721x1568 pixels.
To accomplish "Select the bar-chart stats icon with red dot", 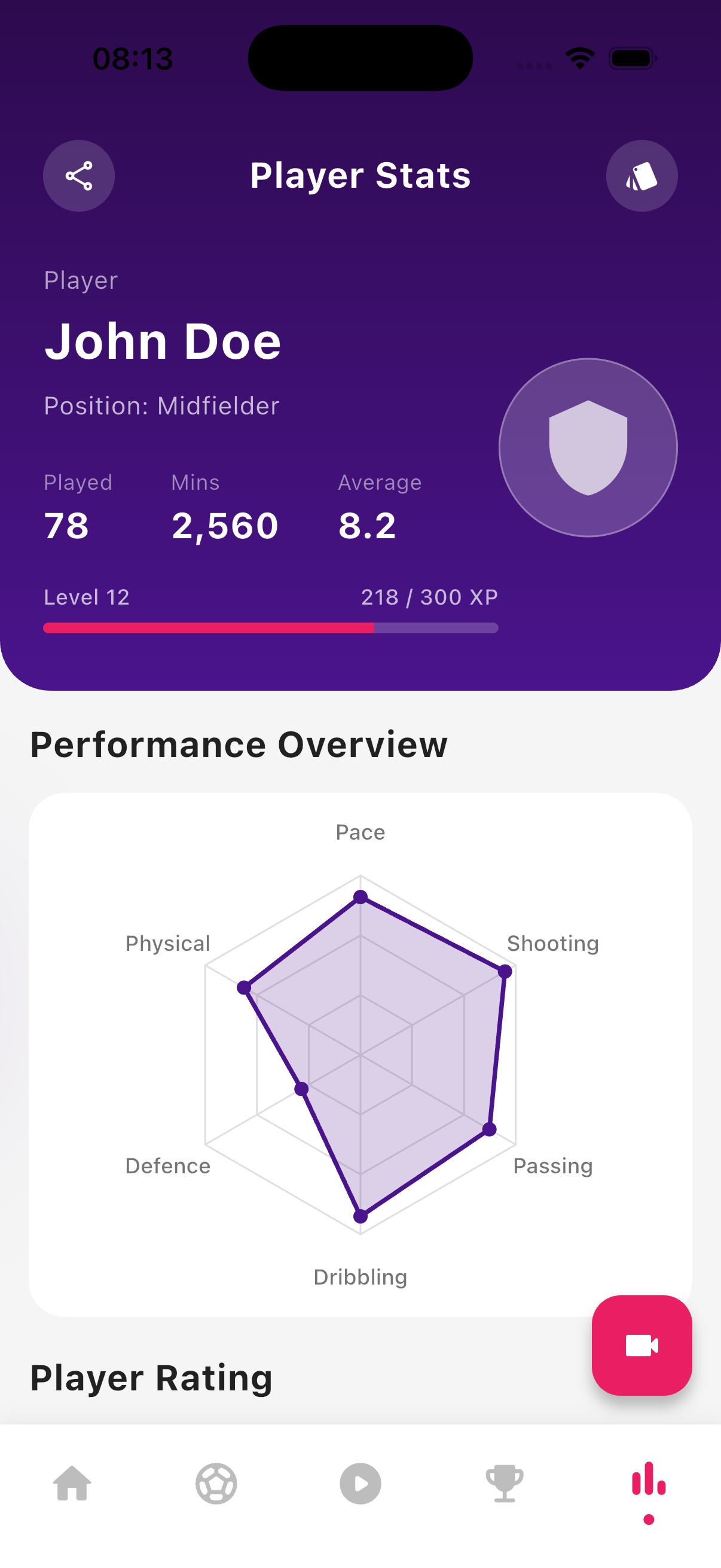I will tap(649, 1484).
